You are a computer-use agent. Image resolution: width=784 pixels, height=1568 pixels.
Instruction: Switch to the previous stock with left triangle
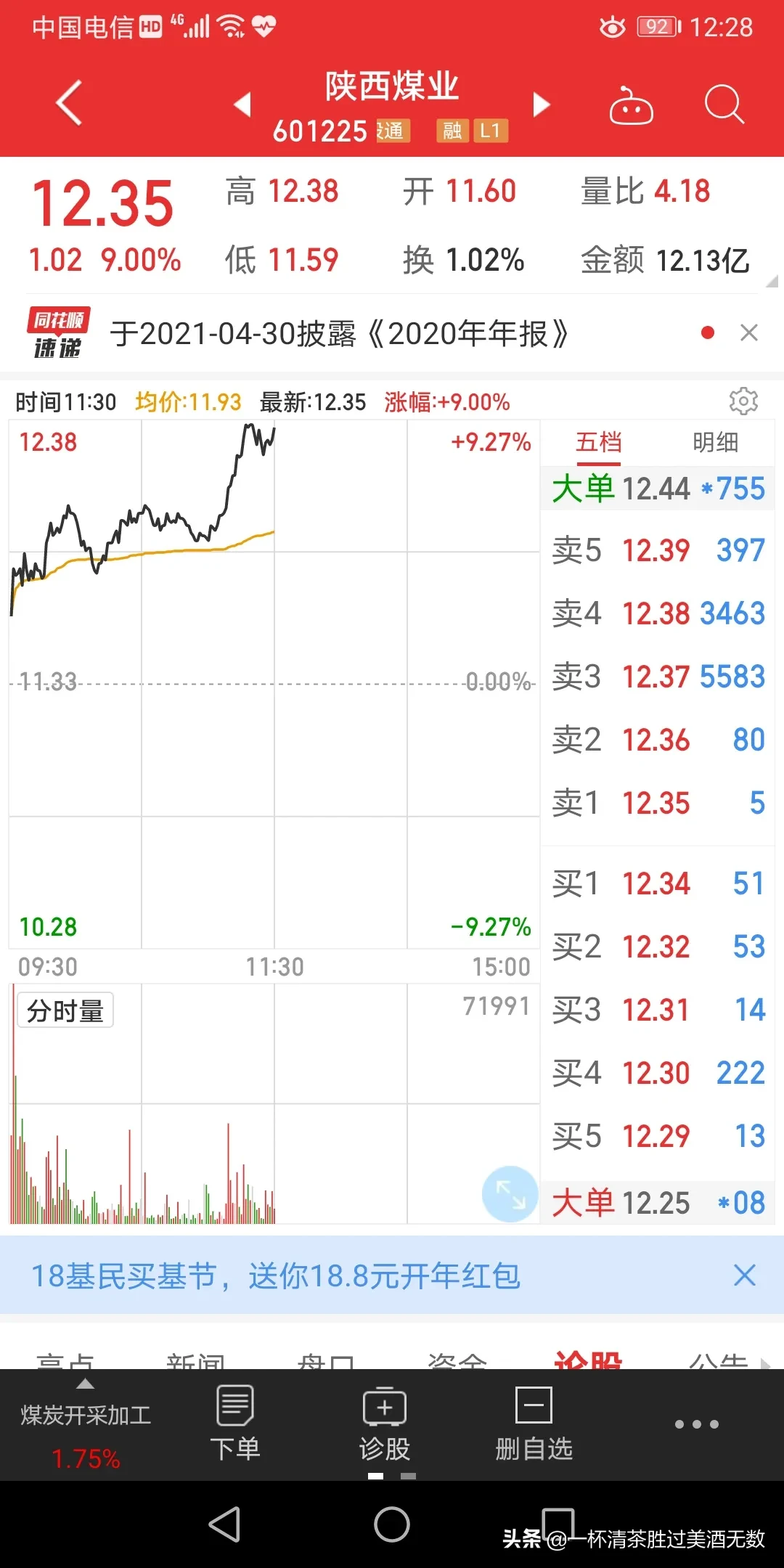tap(242, 105)
